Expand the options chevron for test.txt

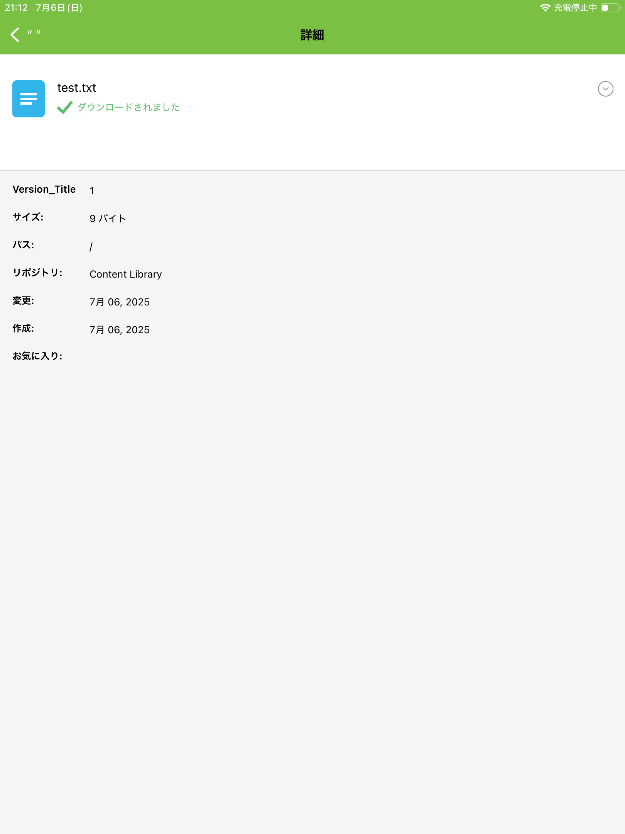(x=605, y=89)
